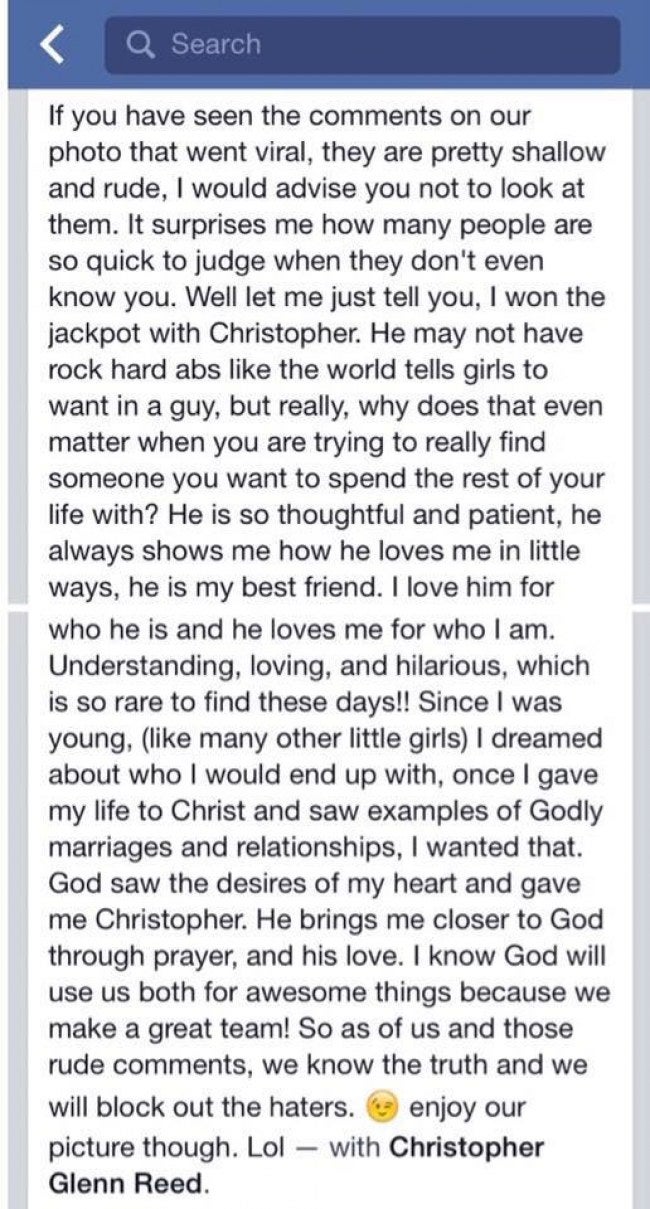The height and width of the screenshot is (1209, 650).
Task: Open the Search field in the header
Action: pos(360,44)
